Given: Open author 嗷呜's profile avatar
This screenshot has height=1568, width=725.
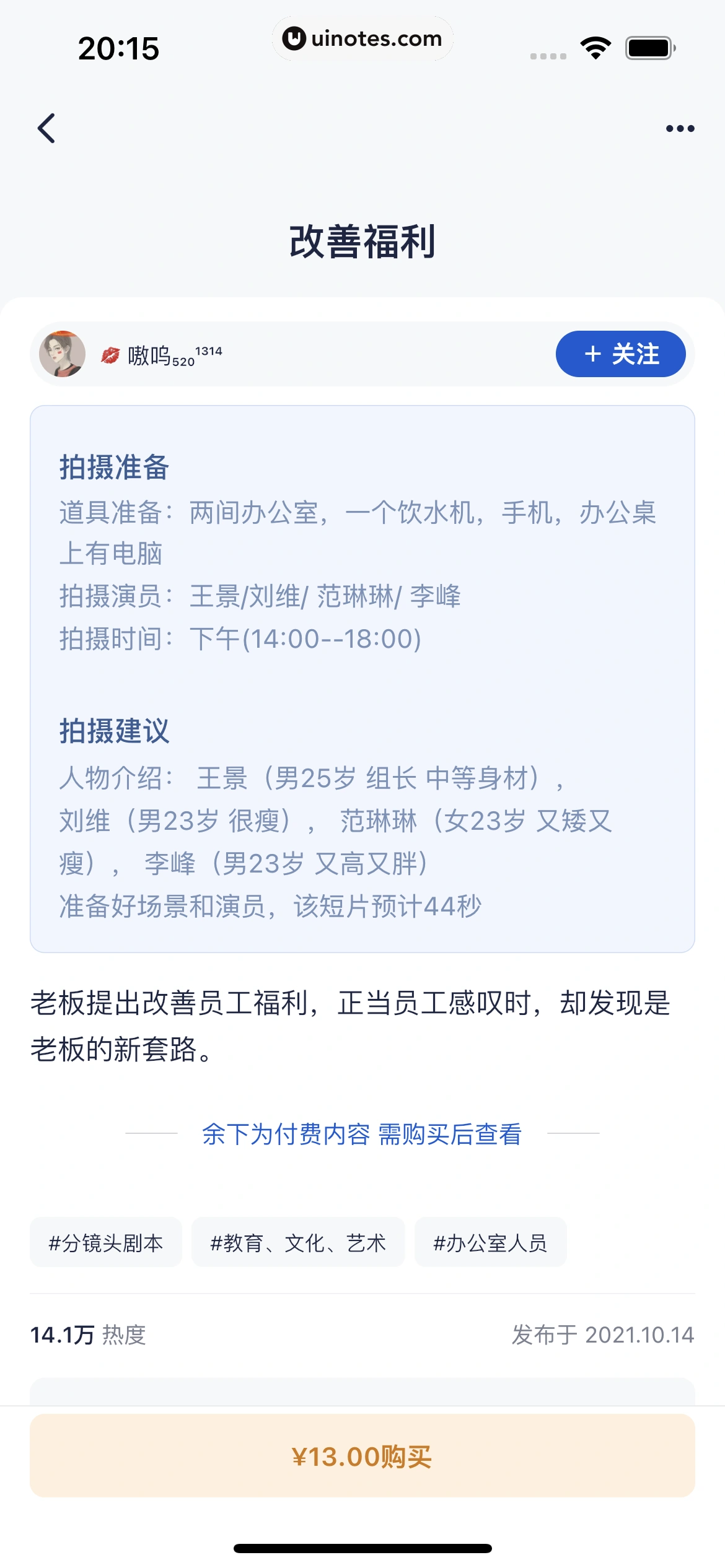Looking at the screenshot, I should tap(63, 354).
